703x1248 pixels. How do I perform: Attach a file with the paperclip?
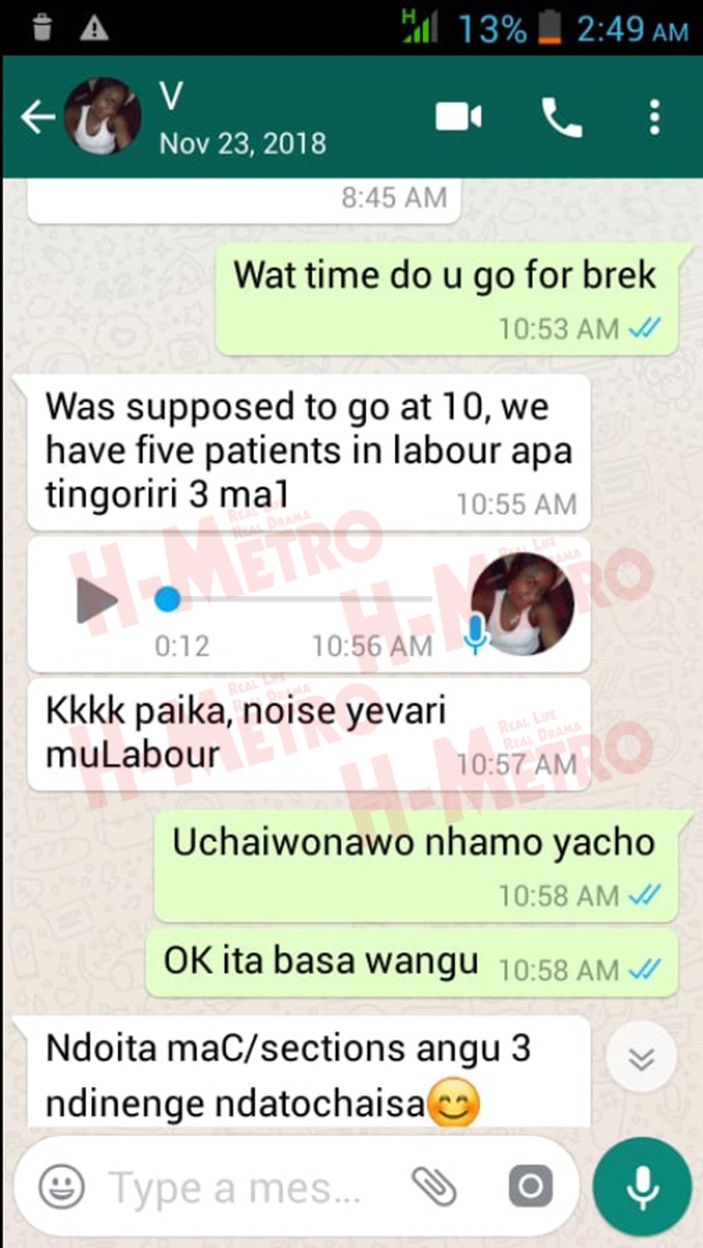tap(434, 1187)
